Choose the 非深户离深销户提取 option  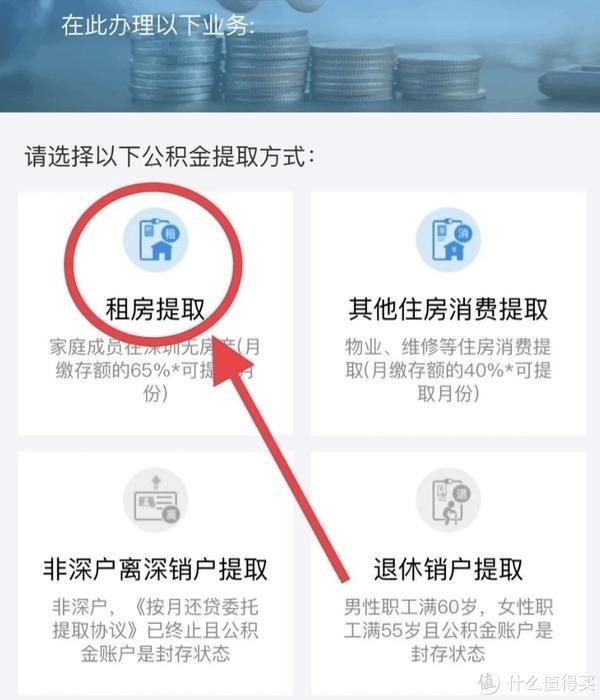pos(155,568)
